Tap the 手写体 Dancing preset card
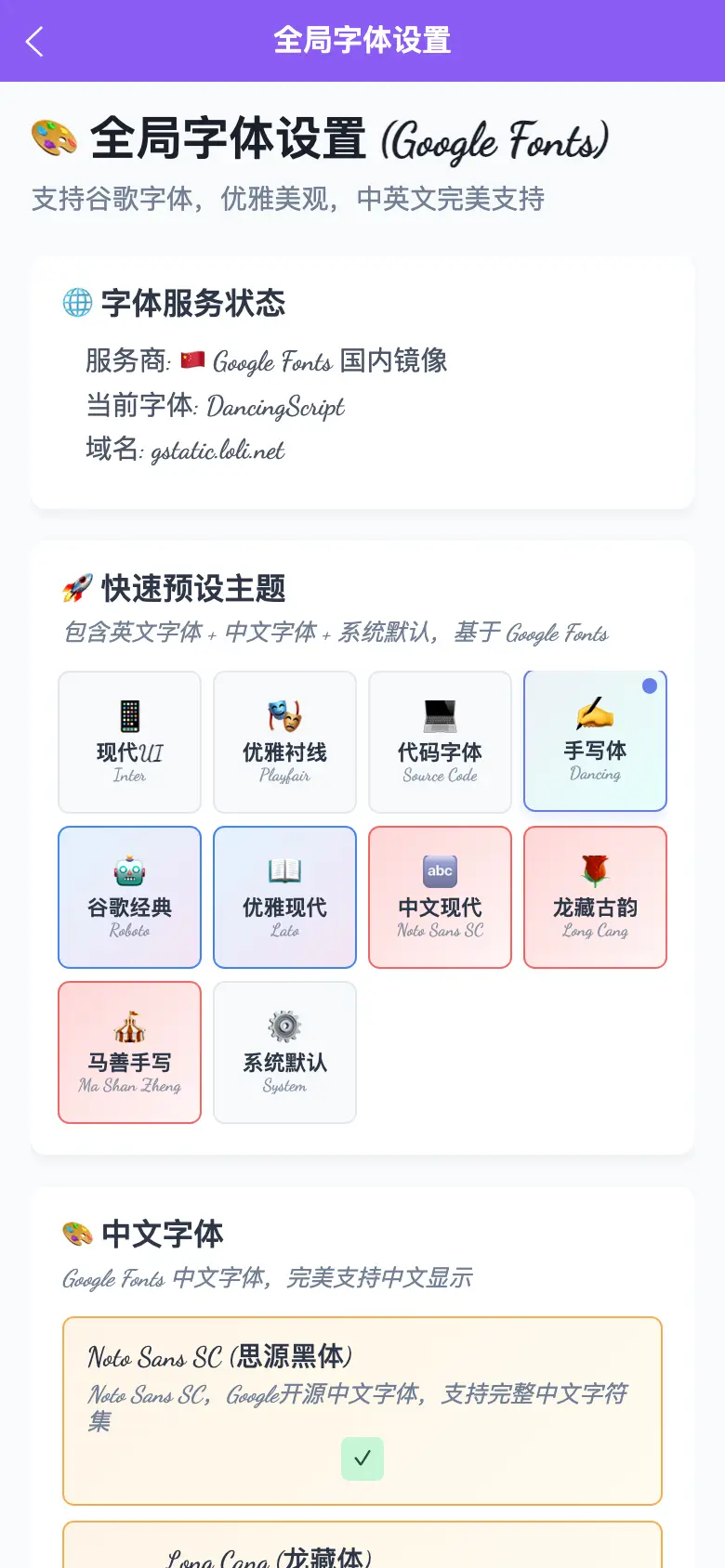This screenshot has height=1568, width=725. point(596,741)
